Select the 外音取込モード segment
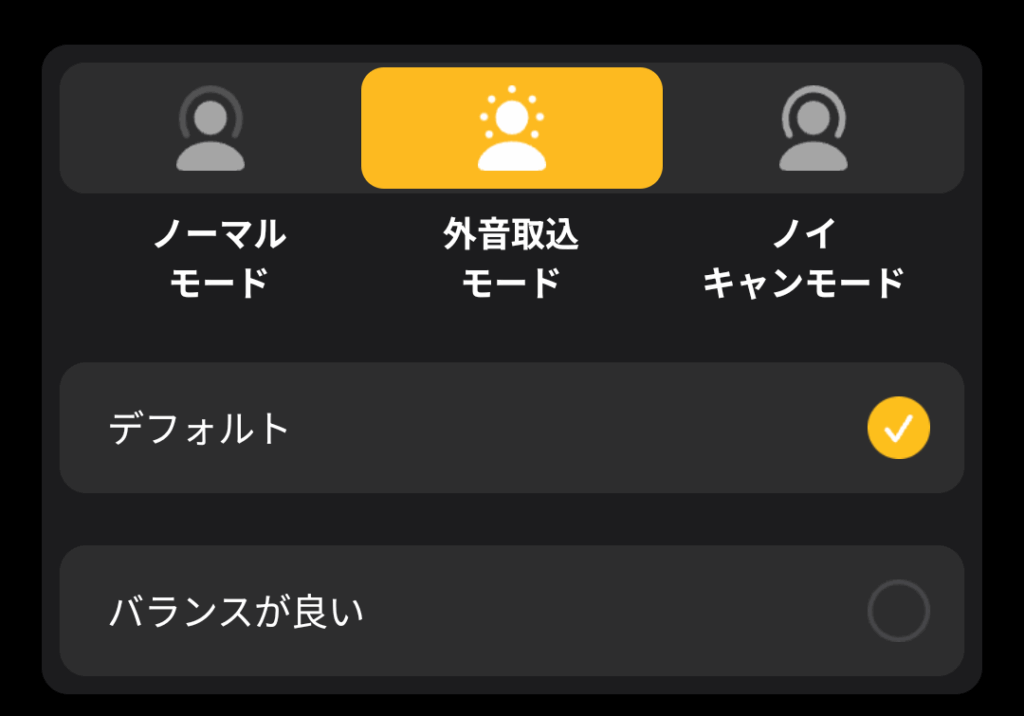 511,128
